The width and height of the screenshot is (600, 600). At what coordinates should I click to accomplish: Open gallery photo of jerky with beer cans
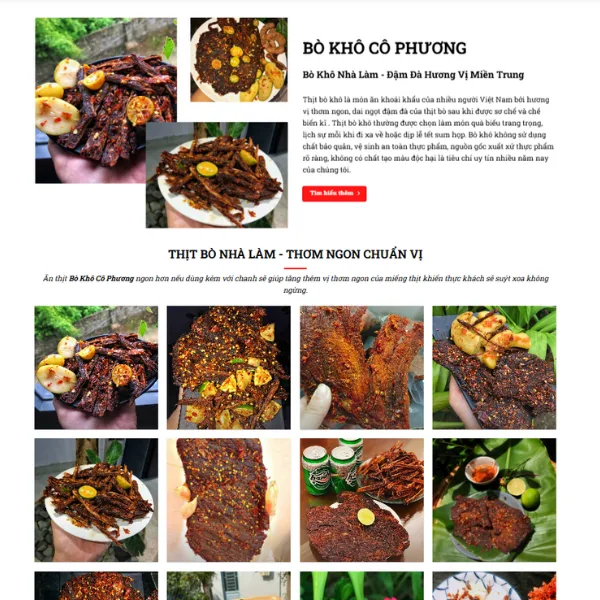[x=361, y=500]
